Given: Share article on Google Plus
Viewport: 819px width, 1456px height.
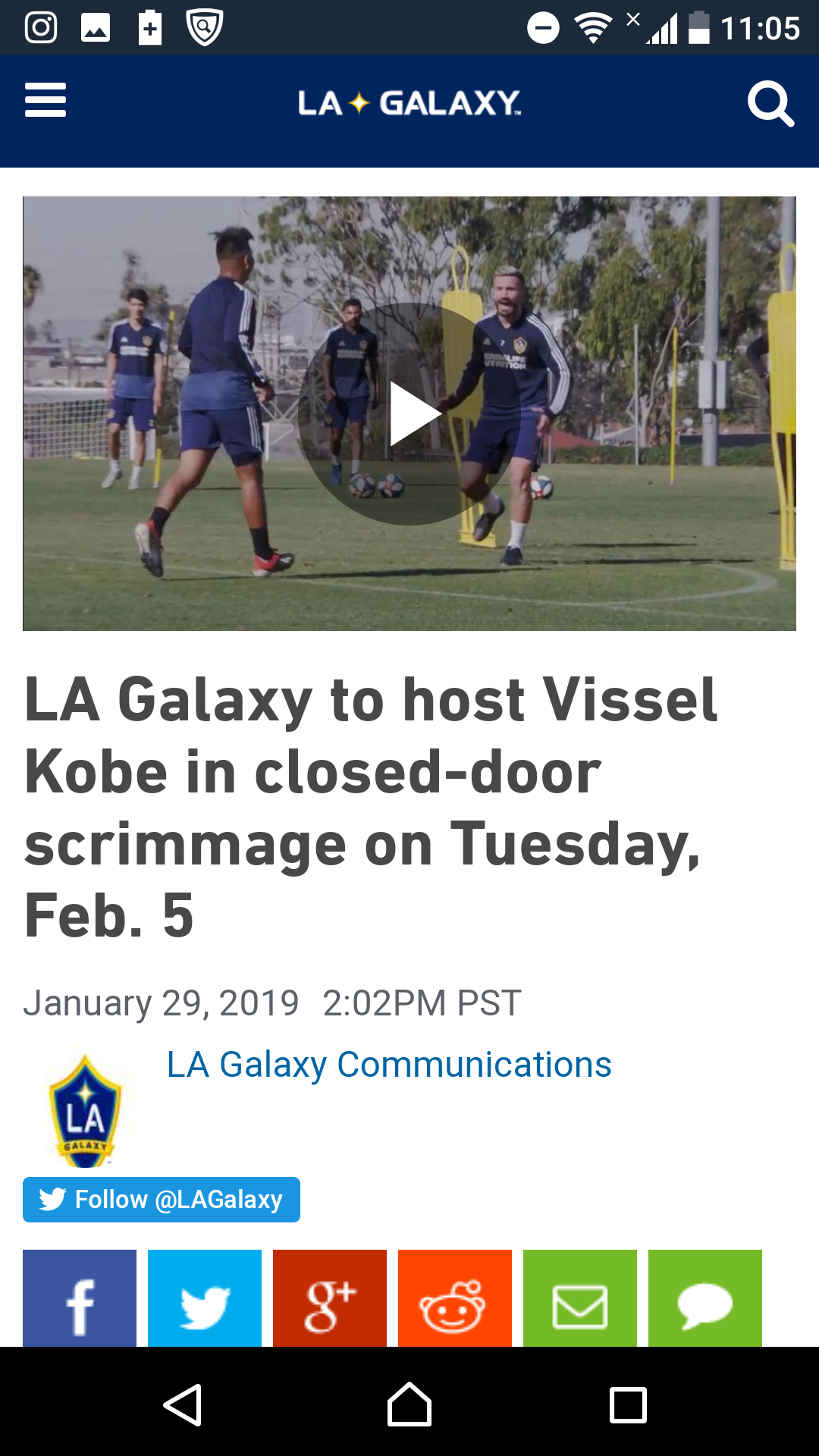Looking at the screenshot, I should 330,1298.
